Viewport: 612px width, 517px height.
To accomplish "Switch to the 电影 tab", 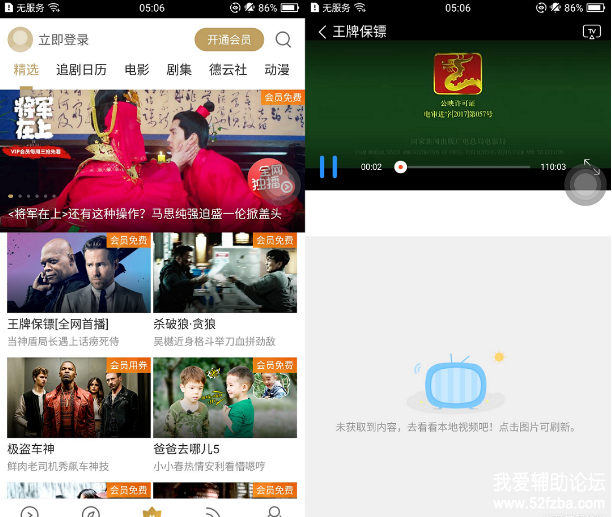I will point(137,70).
